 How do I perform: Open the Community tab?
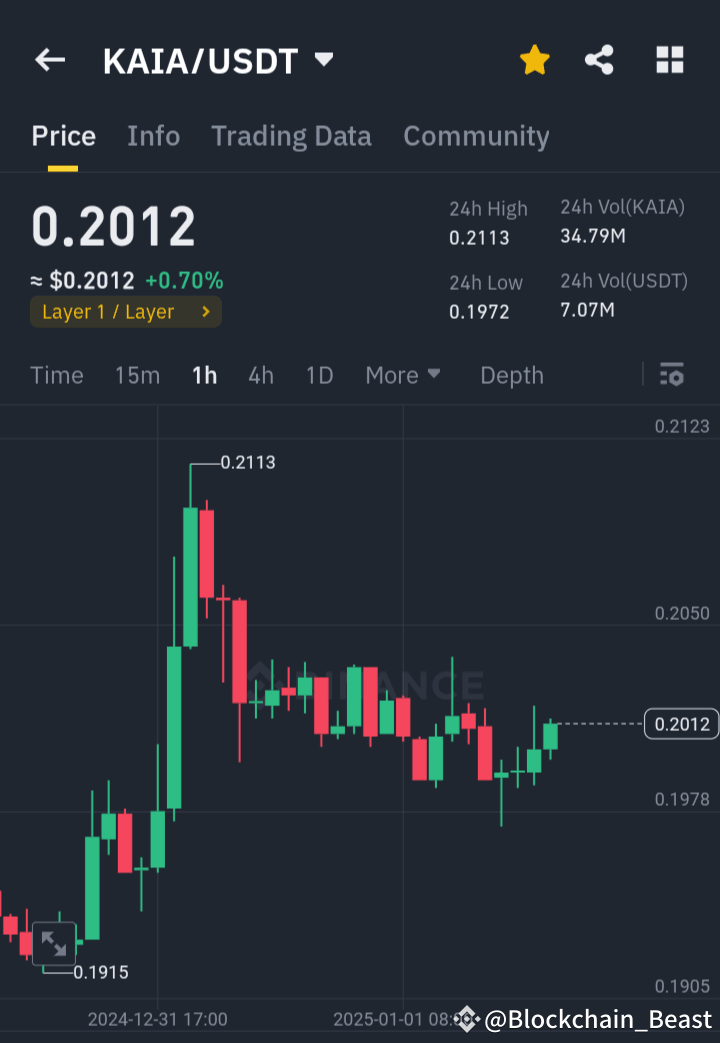pyautogui.click(x=476, y=136)
